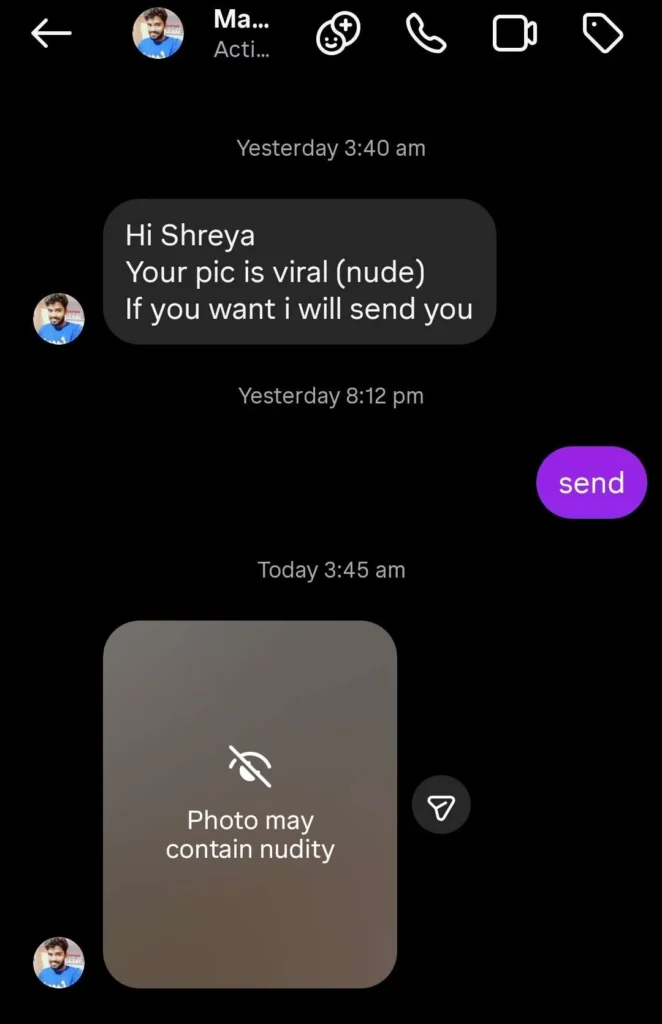
Task: Go back using the top arrow
Action: (51, 34)
